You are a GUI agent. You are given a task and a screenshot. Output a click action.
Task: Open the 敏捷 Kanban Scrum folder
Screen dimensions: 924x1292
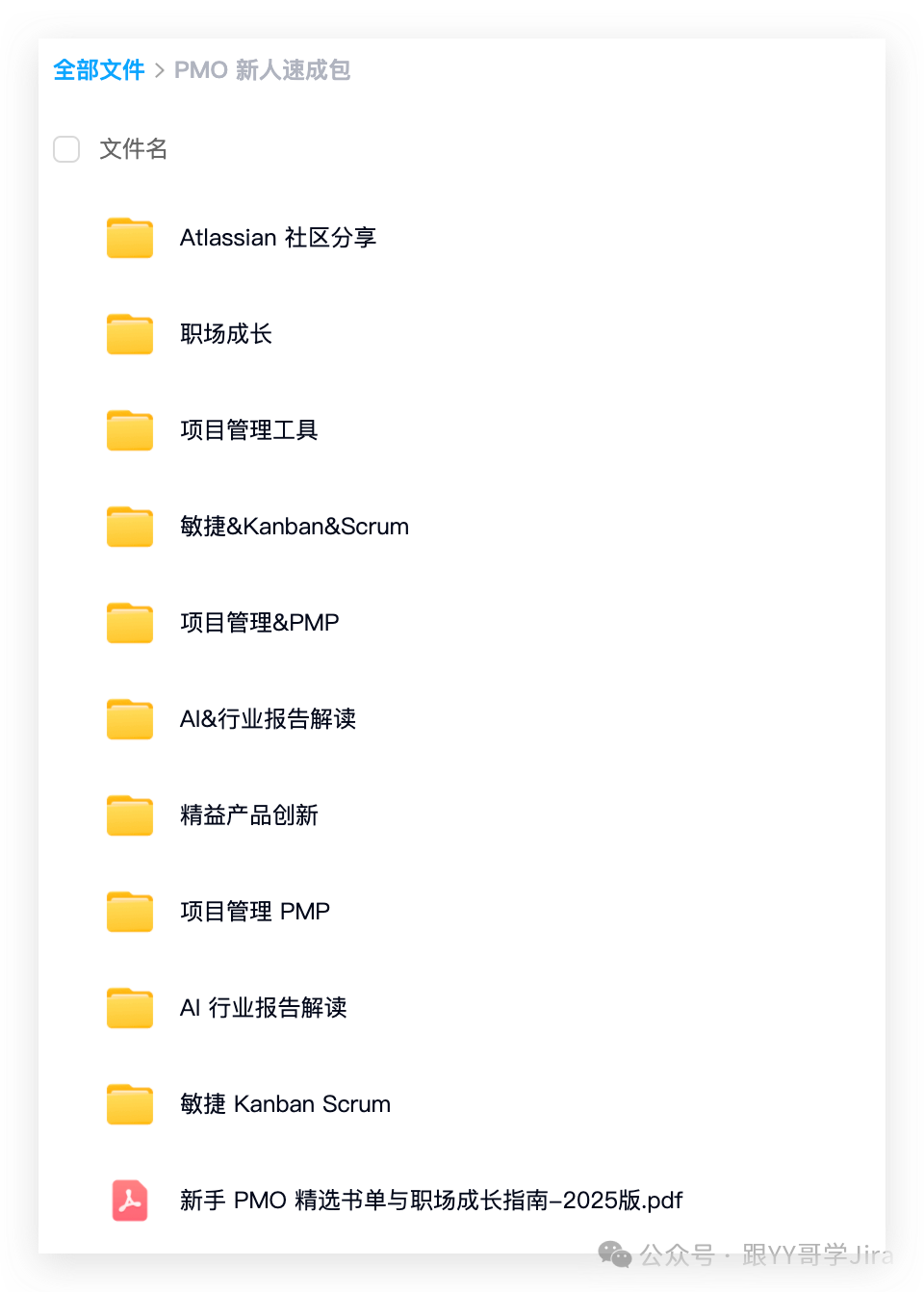point(285,1104)
